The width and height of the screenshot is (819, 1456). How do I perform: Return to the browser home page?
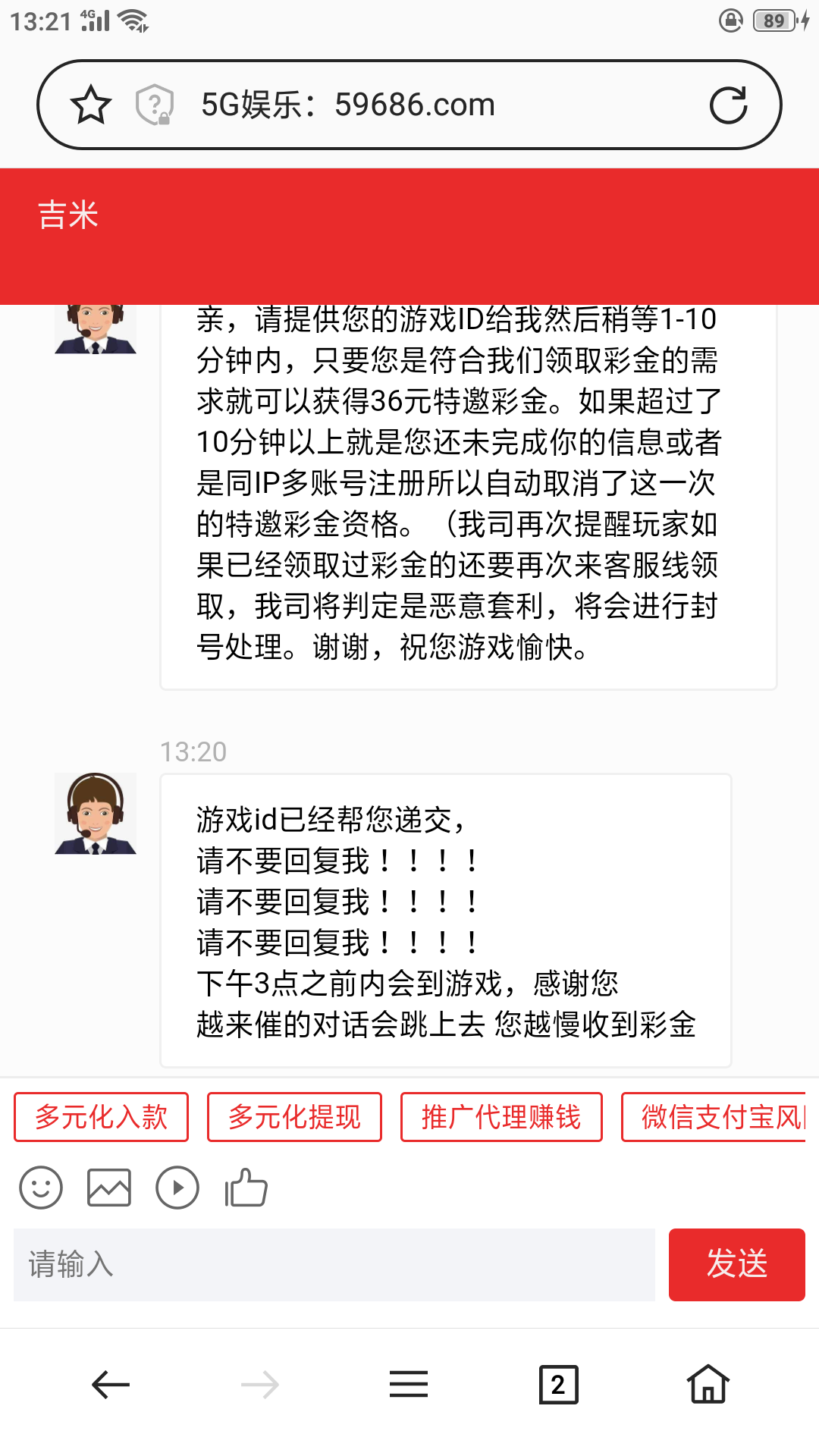click(x=708, y=1385)
